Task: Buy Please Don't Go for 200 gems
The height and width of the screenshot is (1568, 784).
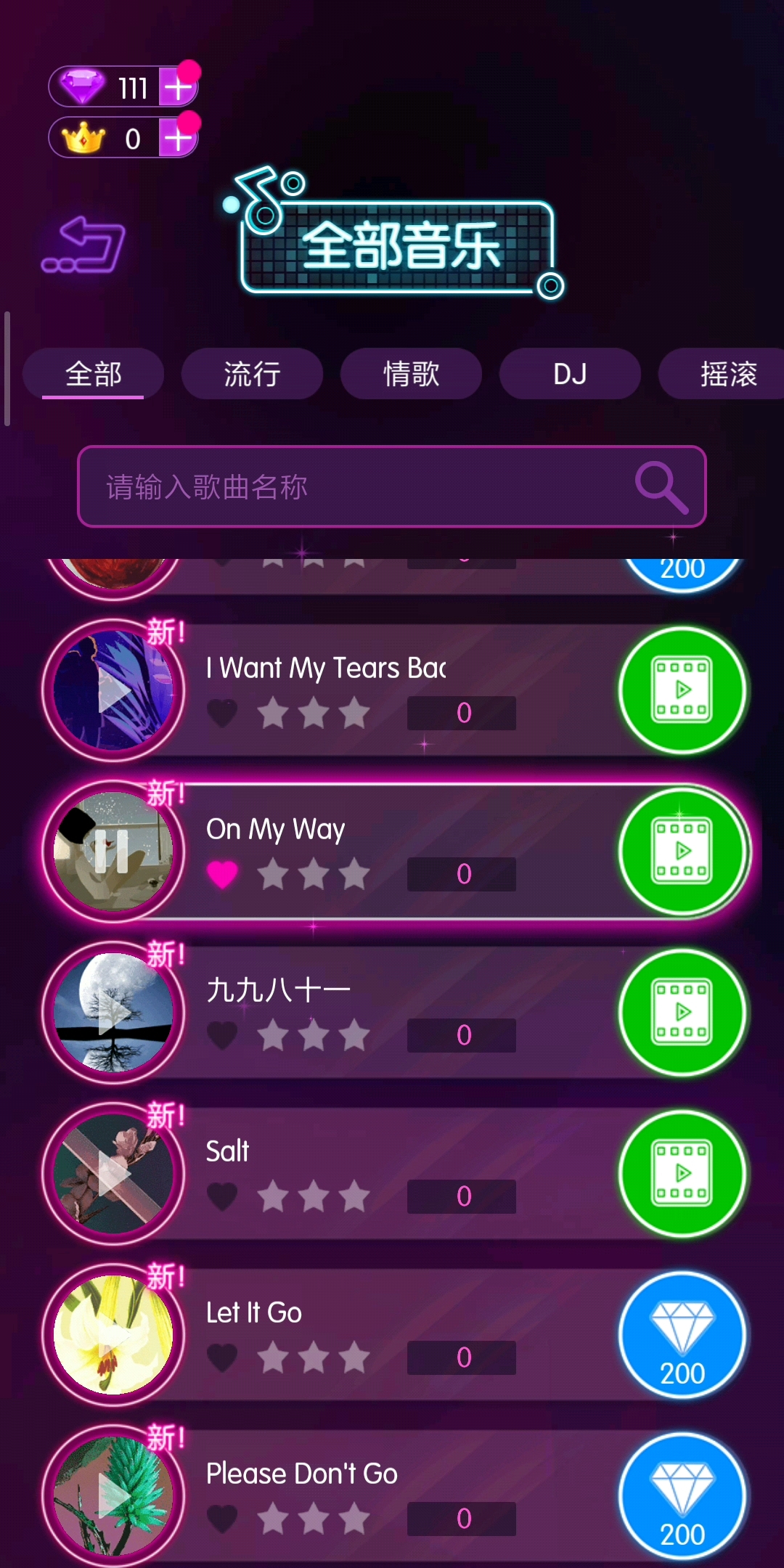Action: 682,1495
